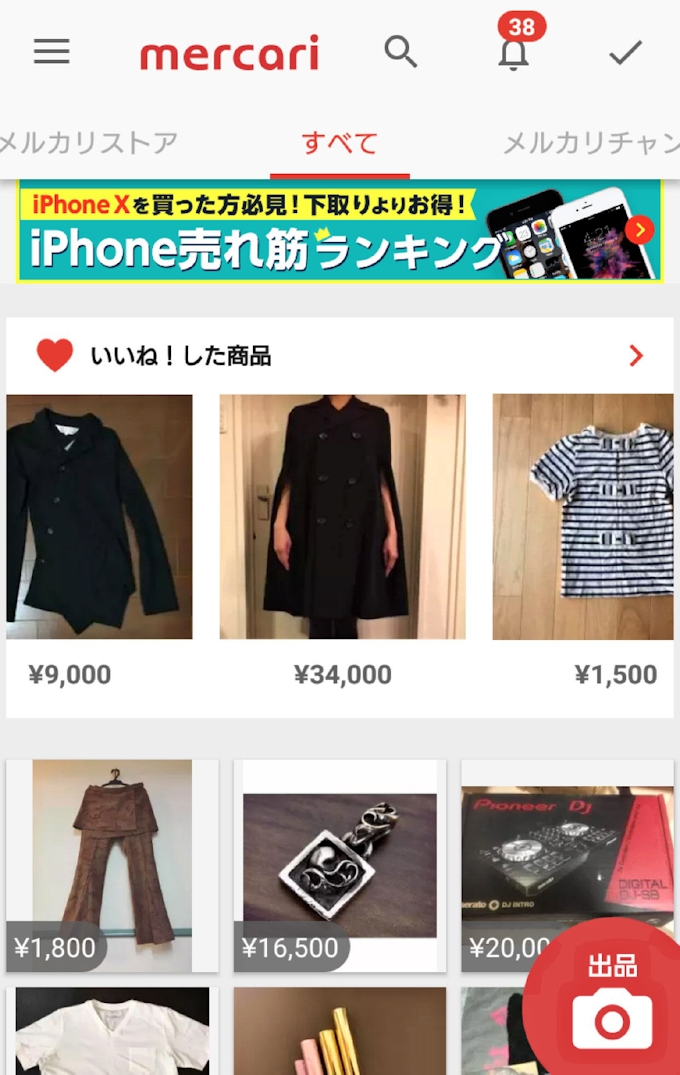The width and height of the screenshot is (680, 1075).
Task: Open the hamburger drawer menu
Action: click(52, 52)
